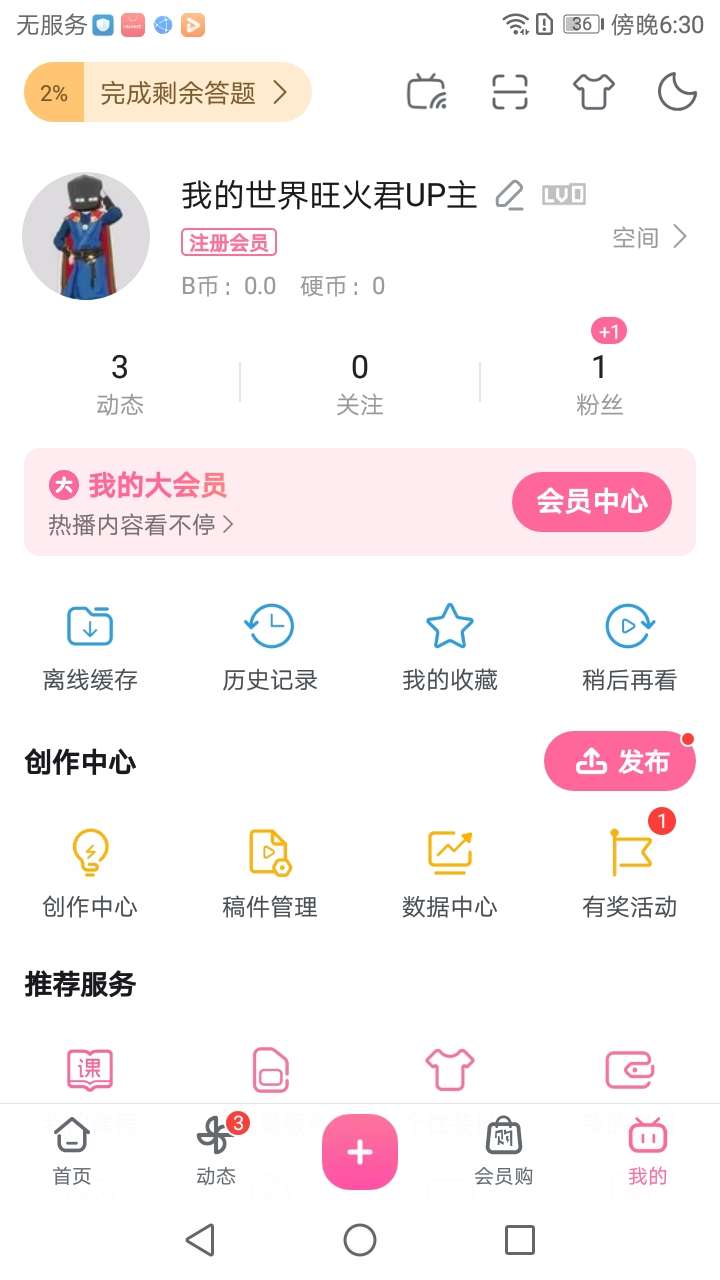Image resolution: width=720 pixels, height=1280 pixels.
Task: Open 离线缓存 offline downloads
Action: tap(90, 650)
